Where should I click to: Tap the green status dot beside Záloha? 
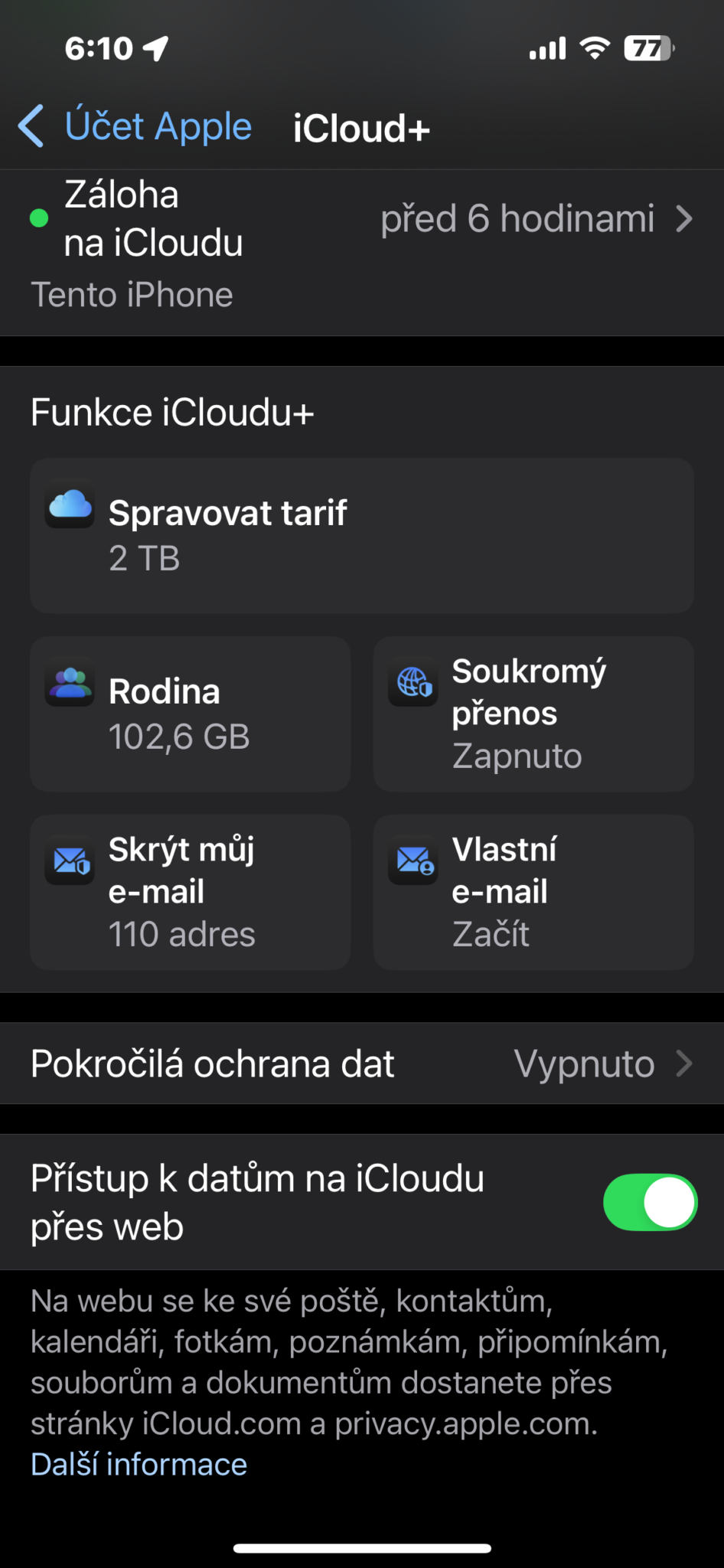38,218
